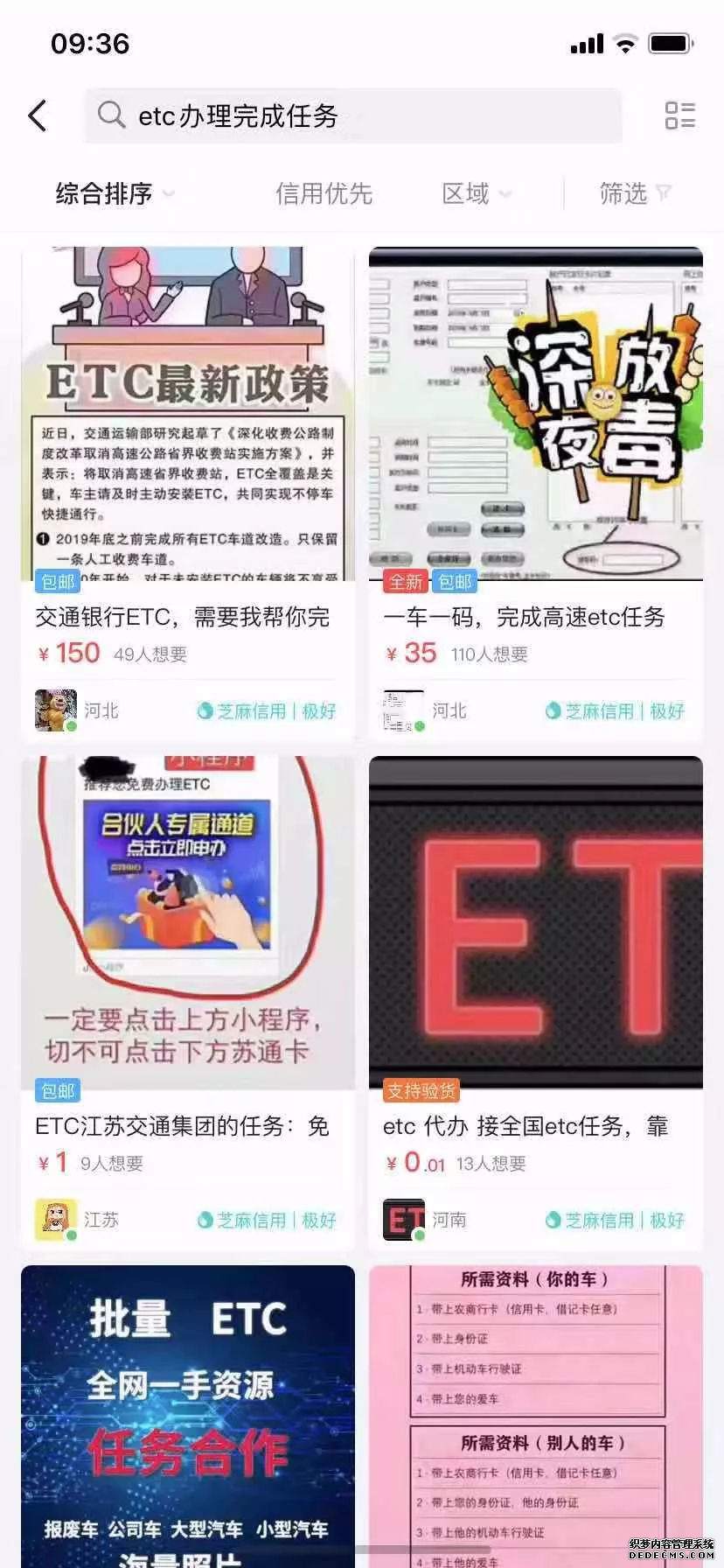Select the 信用优先 sorting tab

click(324, 193)
